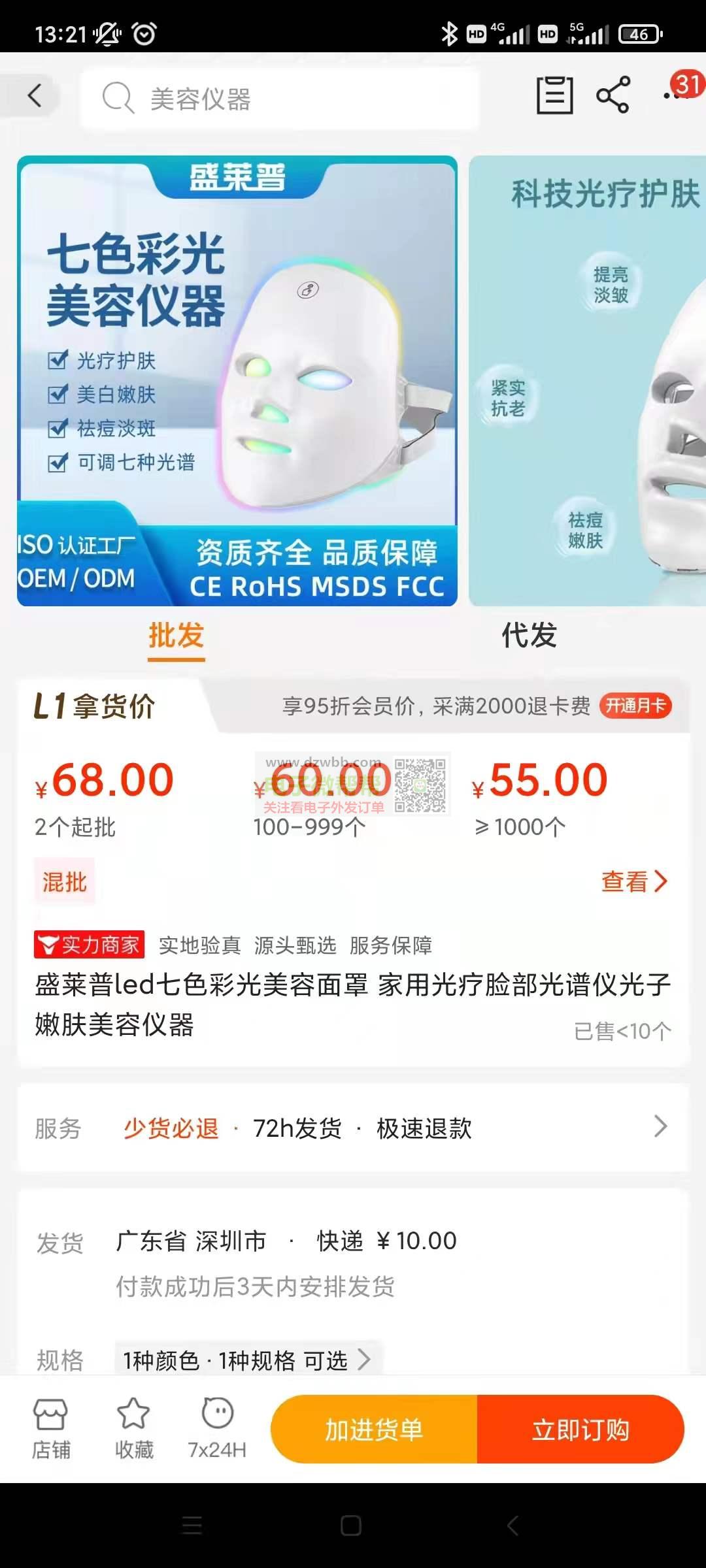Screen dimensions: 706x1568
Task: Switch to the 批发 tab
Action: tap(176, 636)
